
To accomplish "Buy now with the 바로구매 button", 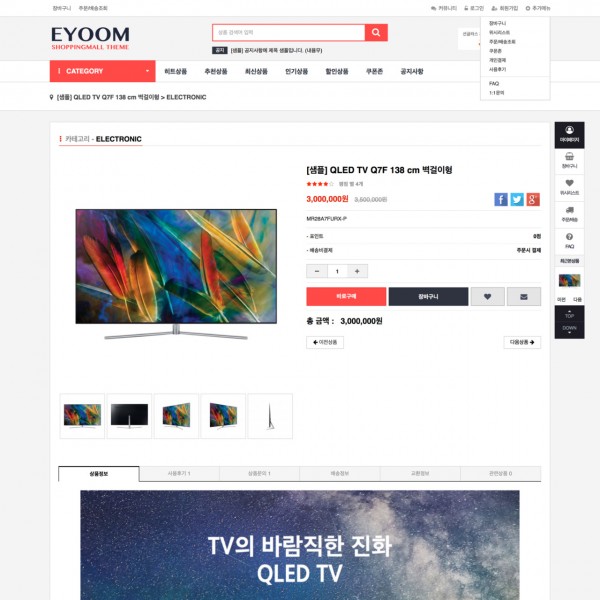I will (345, 296).
